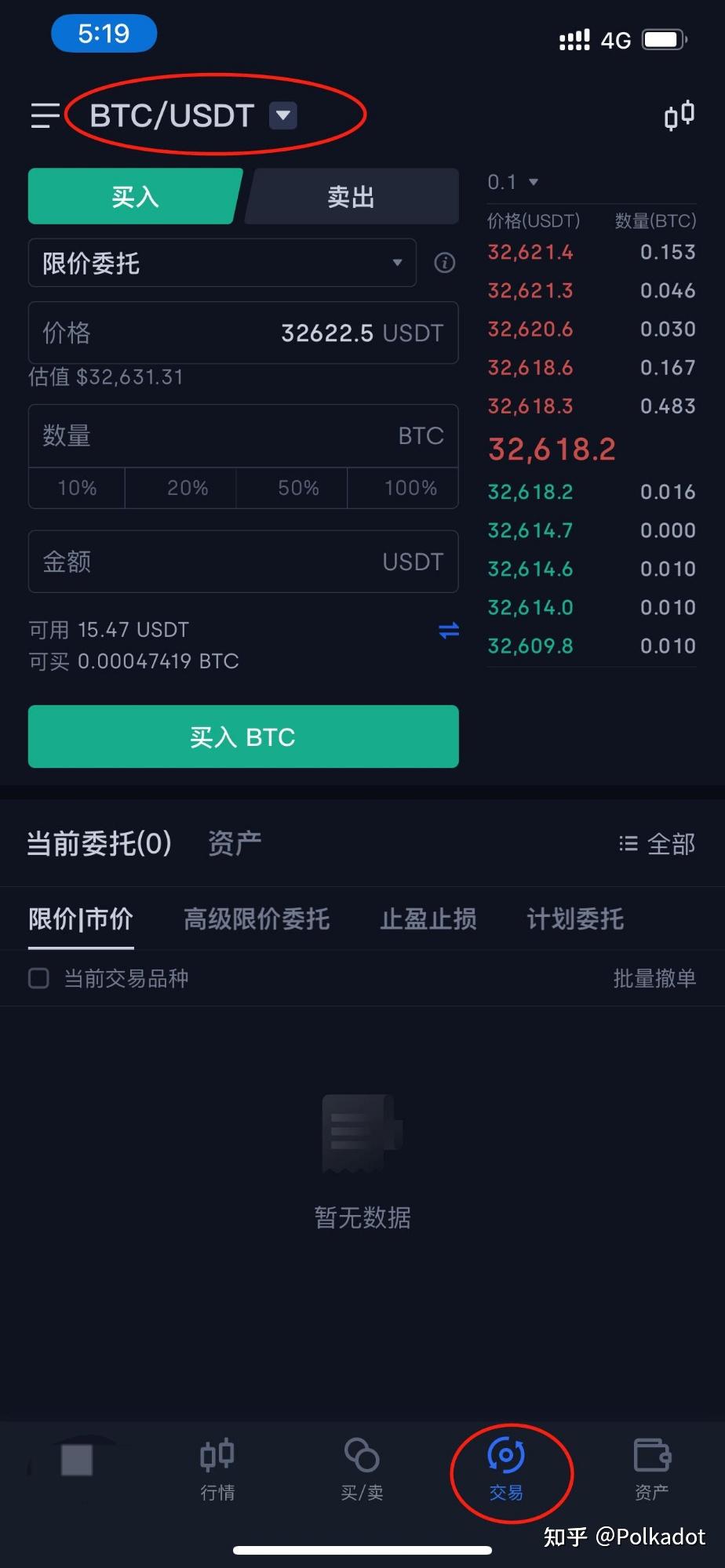Focus the 数量 BTC amount field
The width and height of the screenshot is (725, 1568).
pos(243,435)
